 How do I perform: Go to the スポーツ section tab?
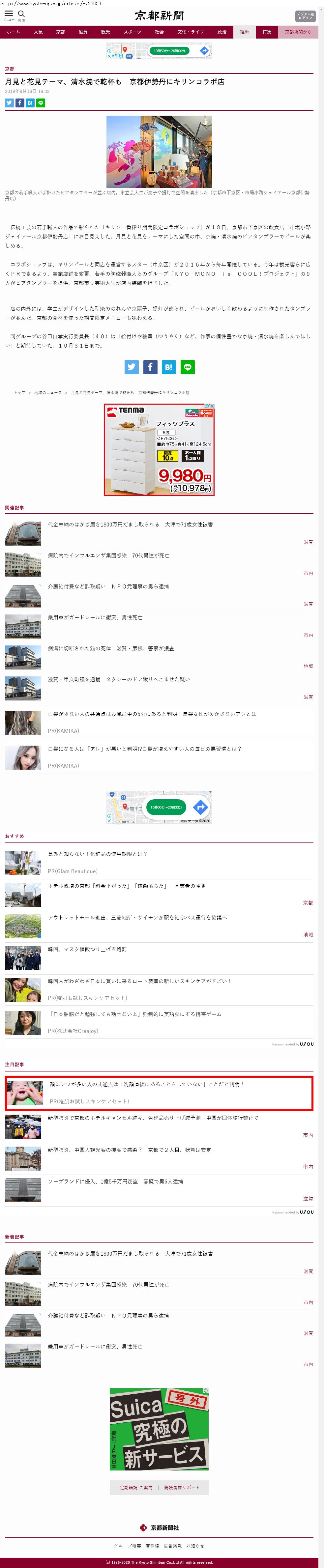132,32
